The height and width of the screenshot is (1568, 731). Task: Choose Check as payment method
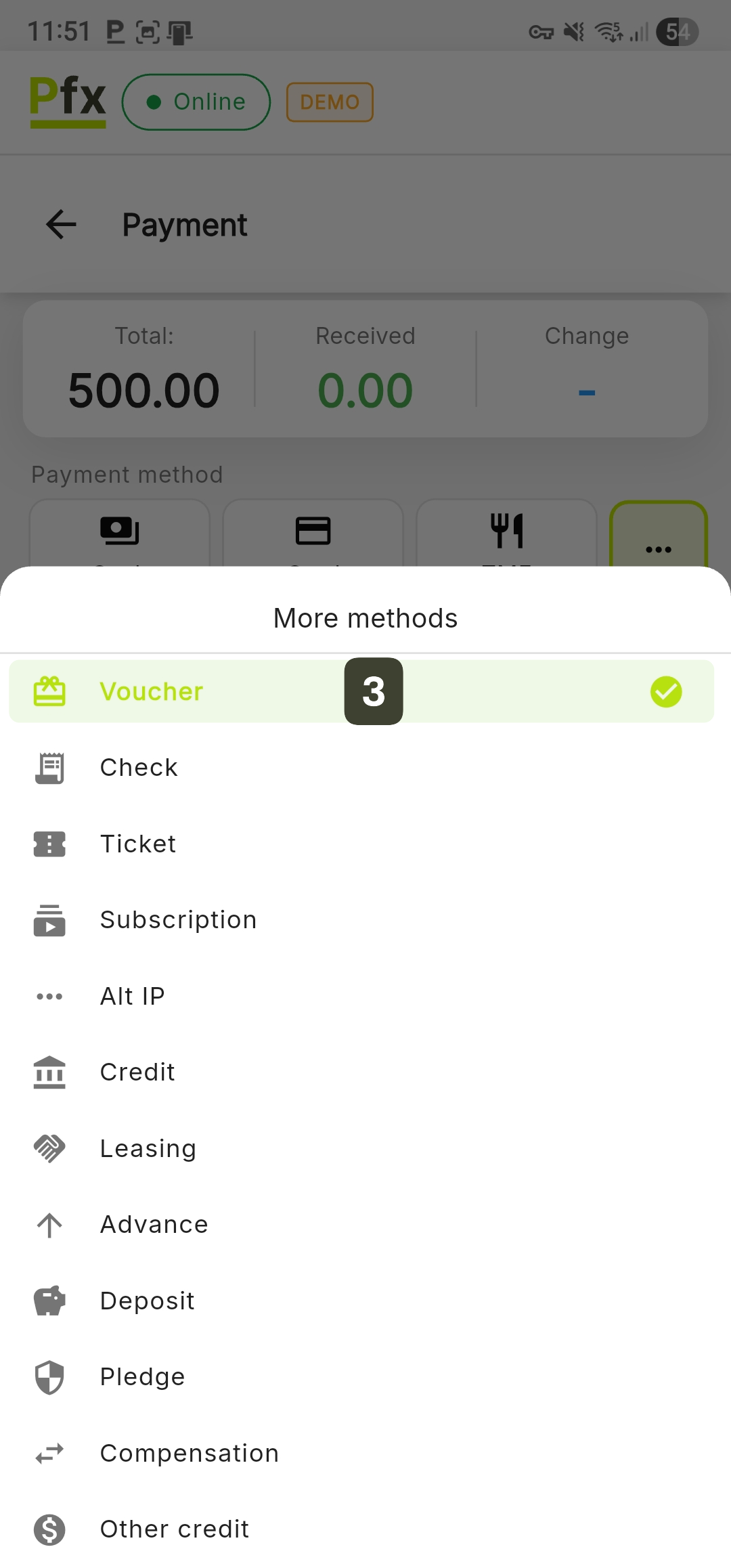click(x=139, y=768)
